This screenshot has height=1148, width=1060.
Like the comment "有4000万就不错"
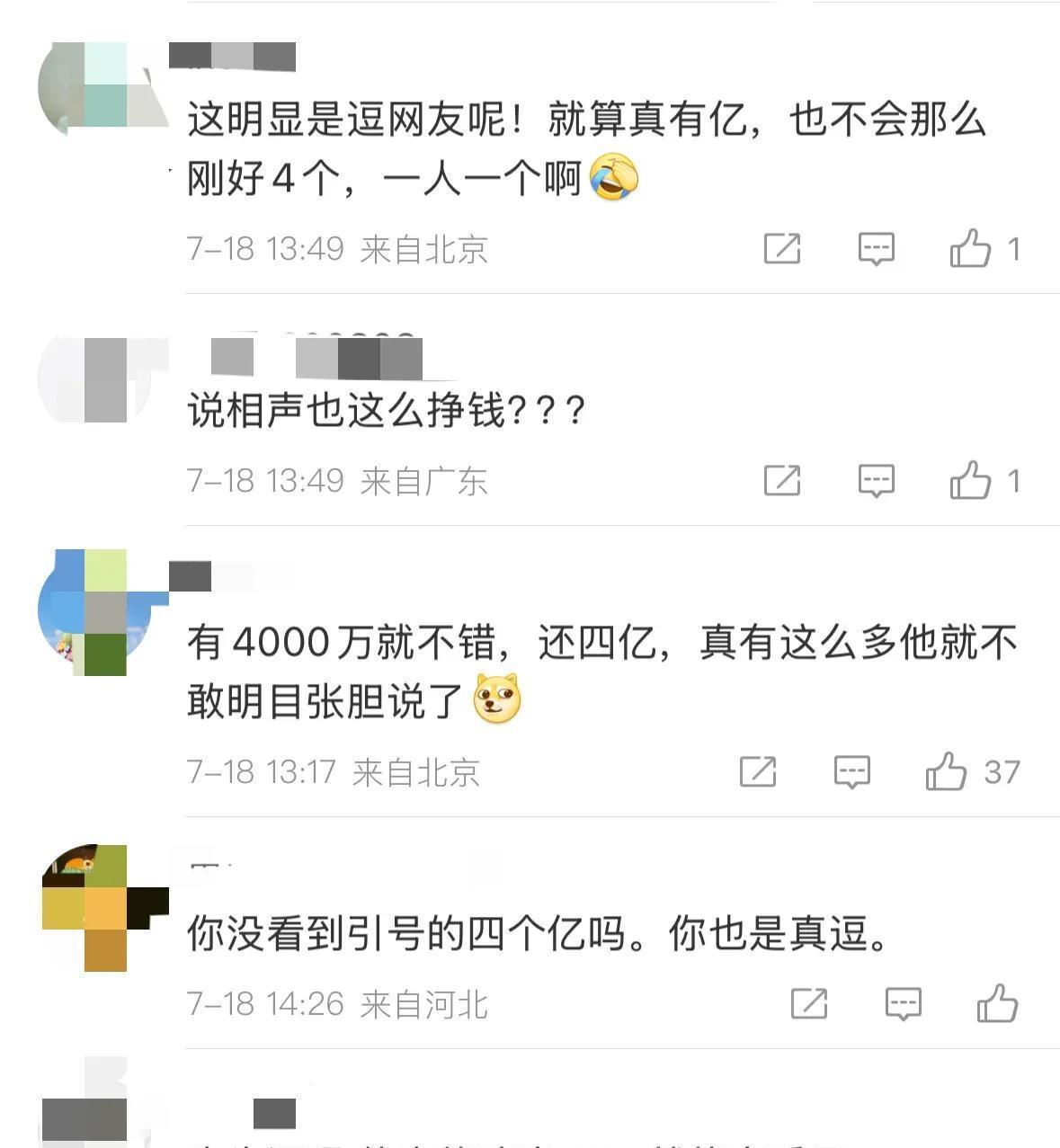(x=947, y=771)
